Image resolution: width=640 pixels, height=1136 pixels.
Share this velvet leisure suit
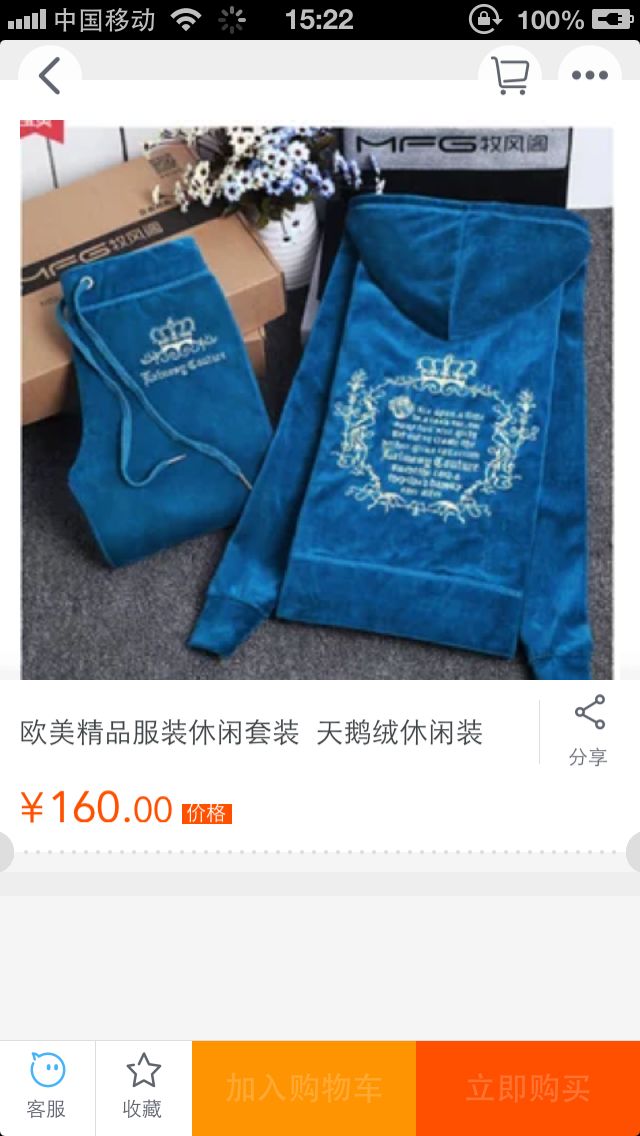pyautogui.click(x=589, y=731)
